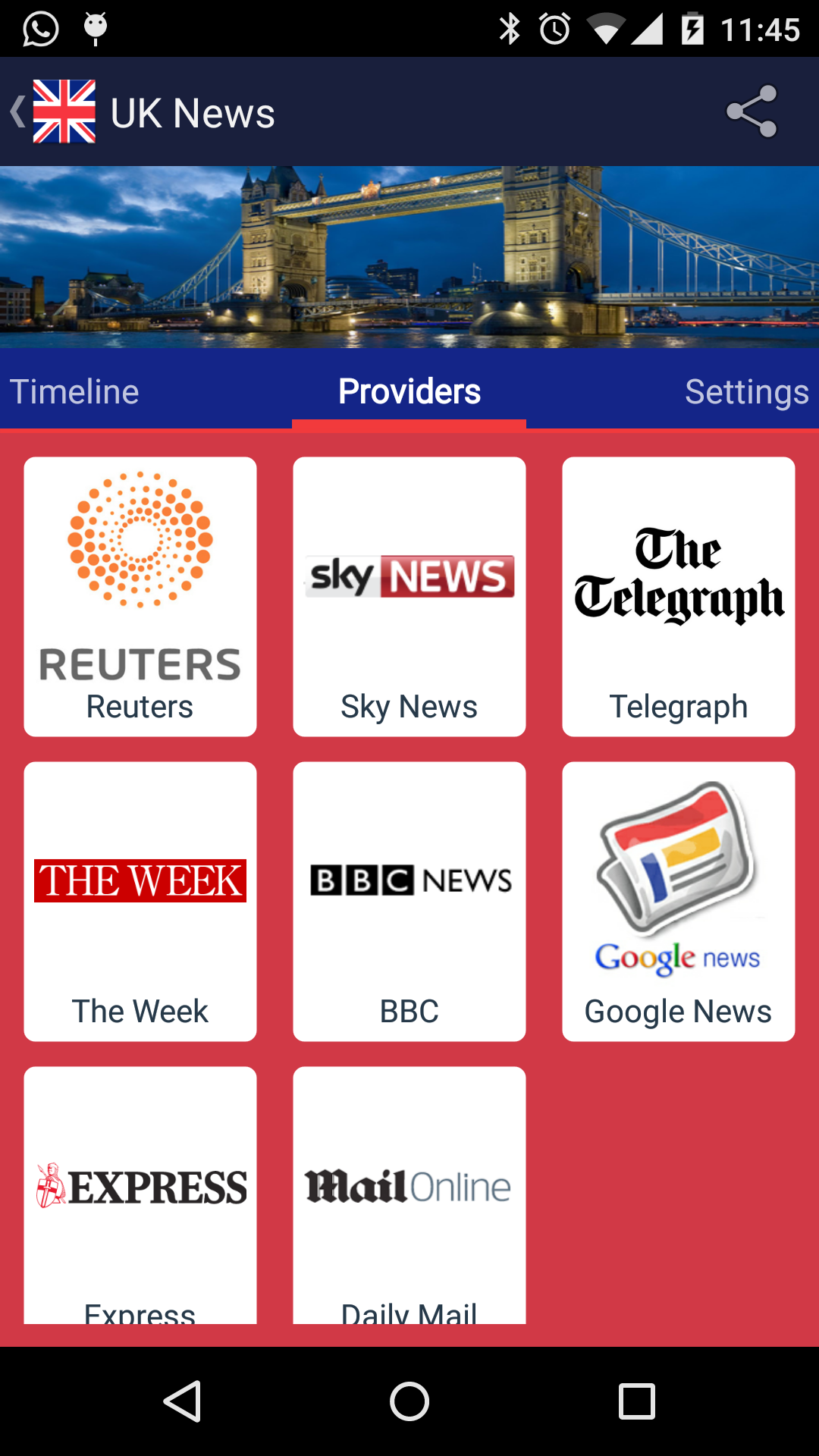Image resolution: width=819 pixels, height=1456 pixels.
Task: Open The Week provider
Action: (140, 901)
